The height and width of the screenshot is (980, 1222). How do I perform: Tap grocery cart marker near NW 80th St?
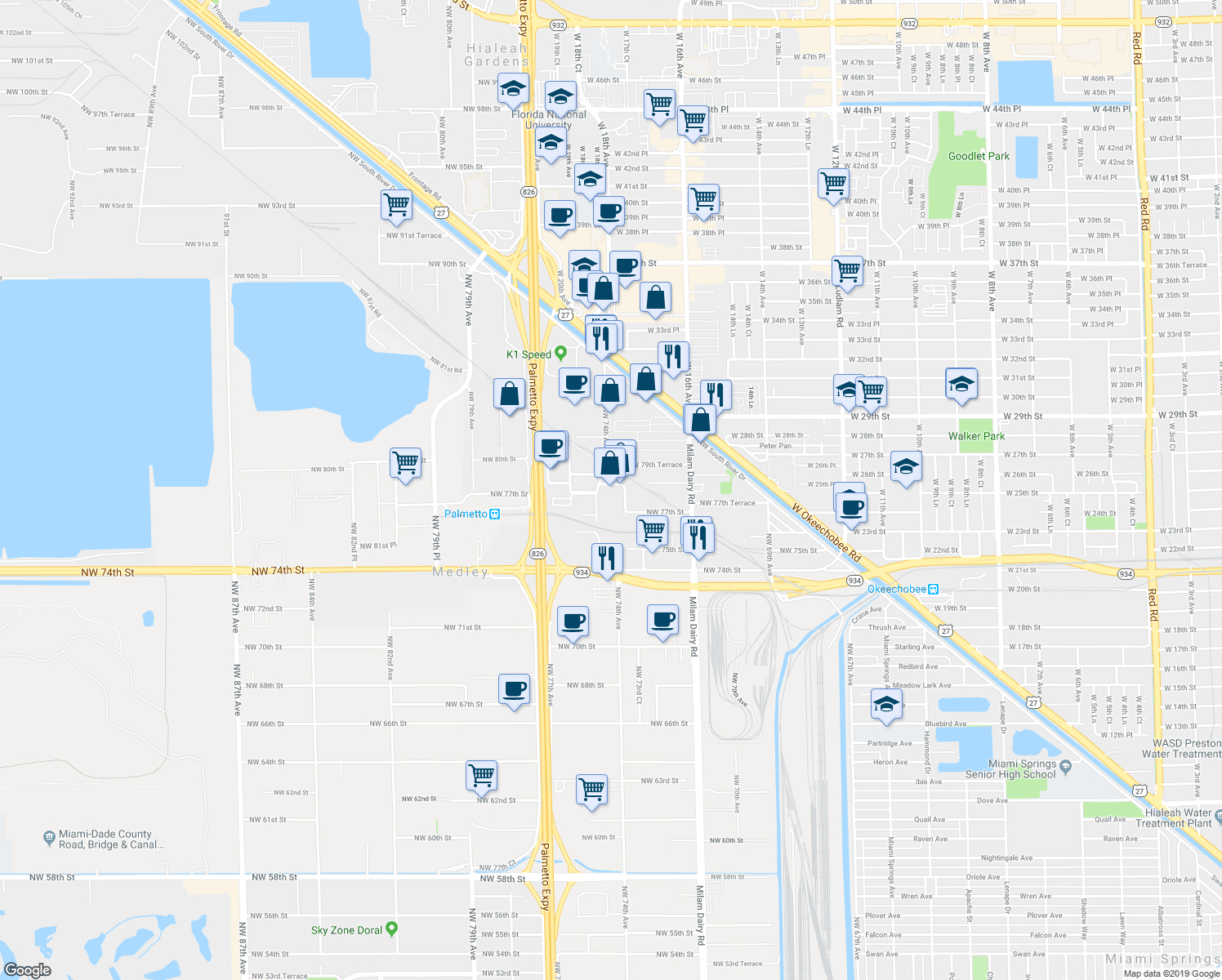click(x=406, y=463)
